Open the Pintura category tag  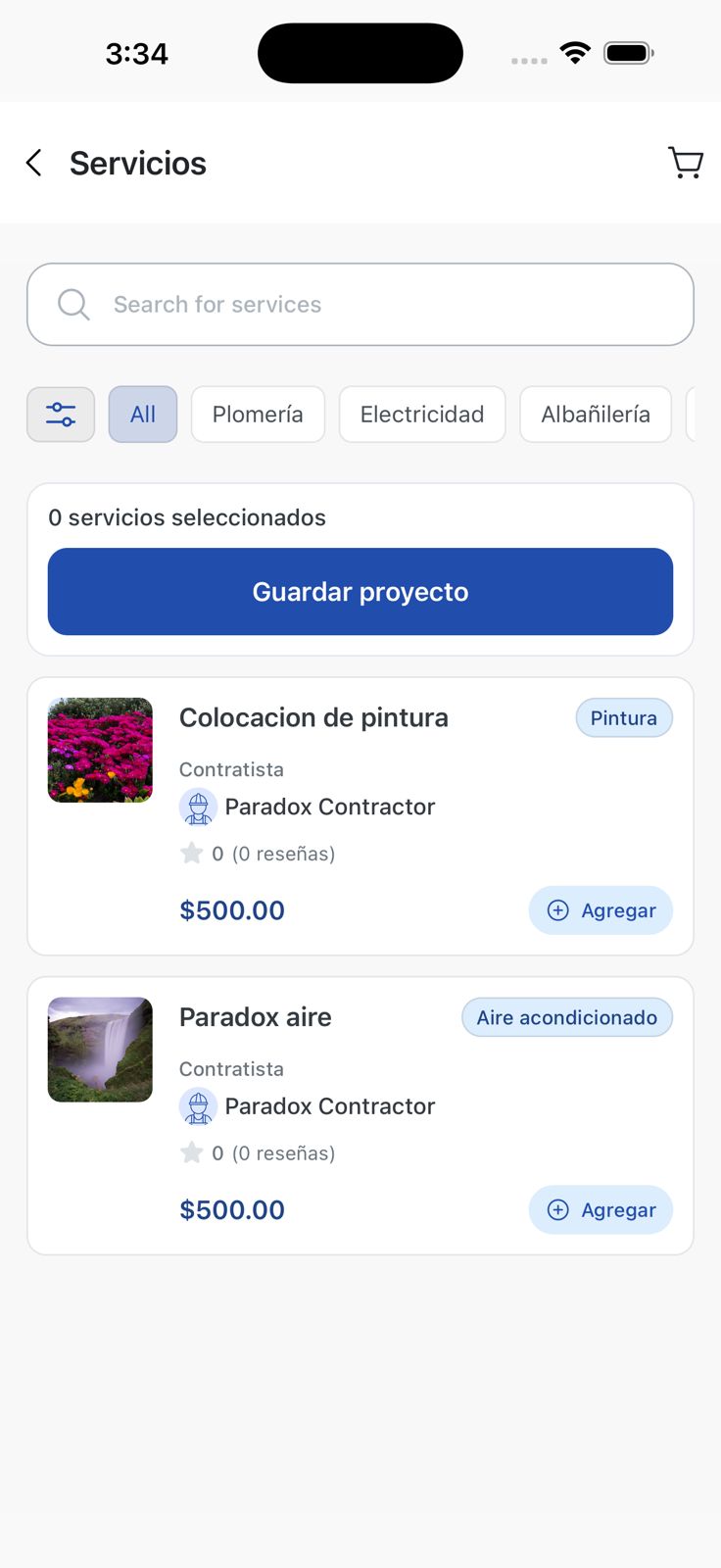624,717
